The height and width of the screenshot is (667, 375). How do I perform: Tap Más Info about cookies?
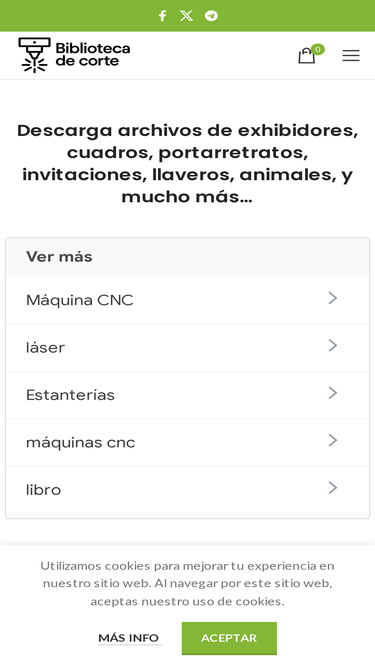click(x=130, y=638)
